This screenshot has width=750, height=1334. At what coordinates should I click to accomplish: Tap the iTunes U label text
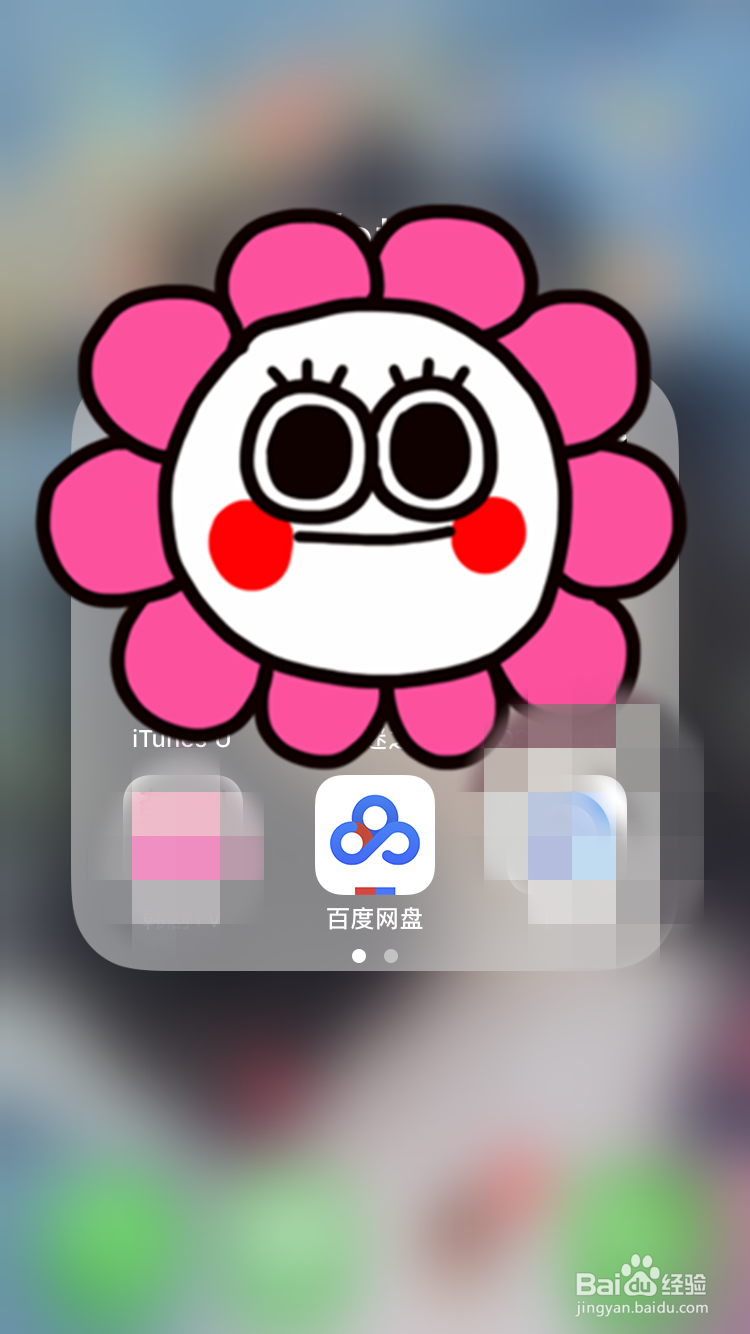180,740
